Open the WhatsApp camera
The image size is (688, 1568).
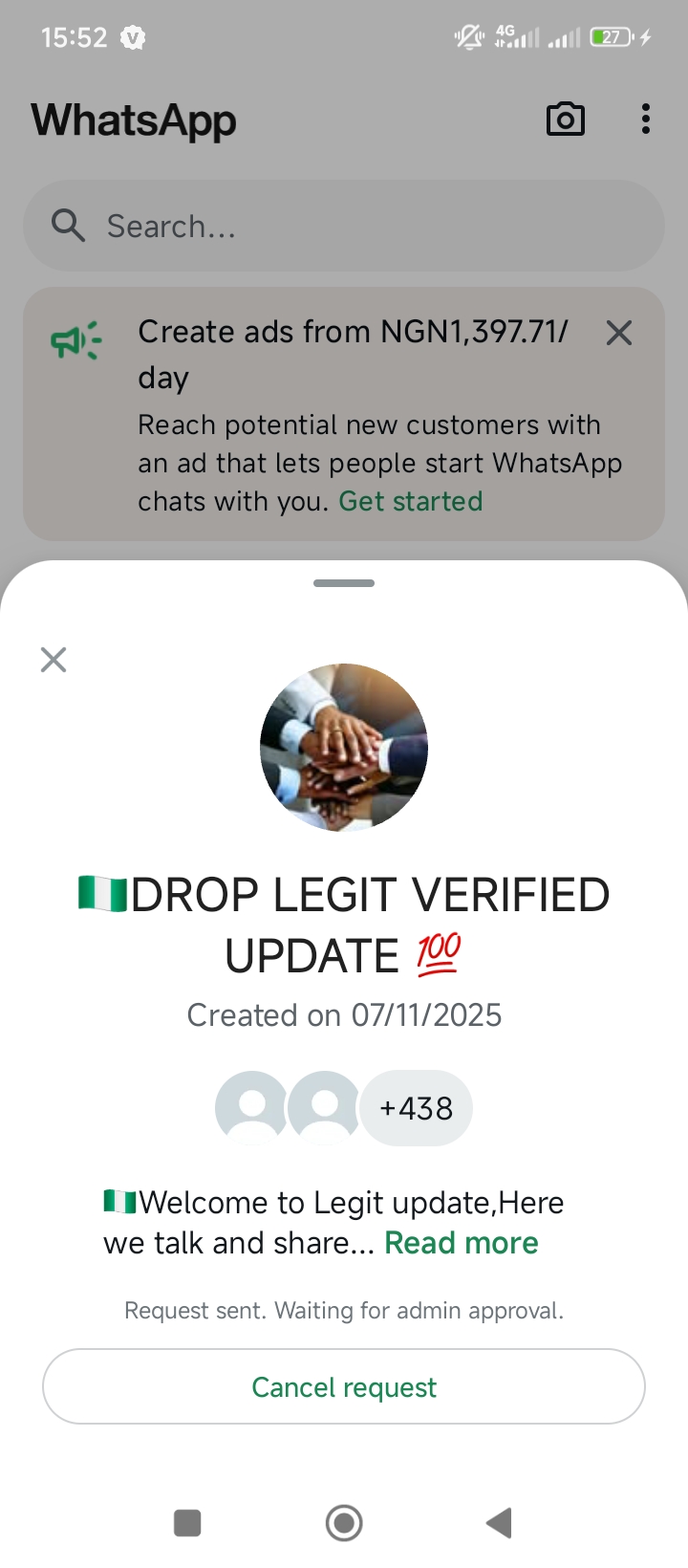(565, 120)
